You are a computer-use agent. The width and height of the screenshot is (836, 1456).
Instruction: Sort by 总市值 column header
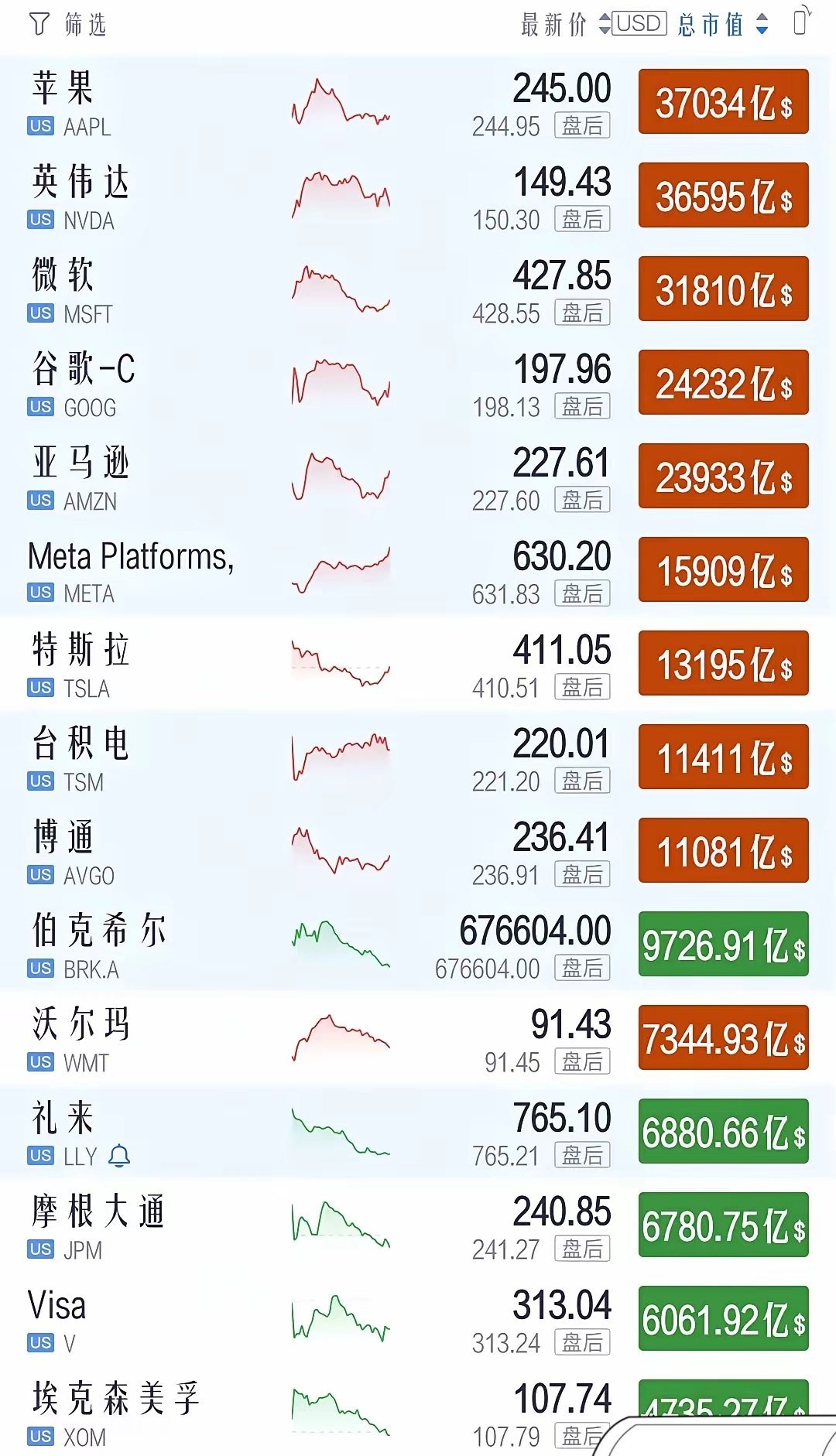coord(724,24)
